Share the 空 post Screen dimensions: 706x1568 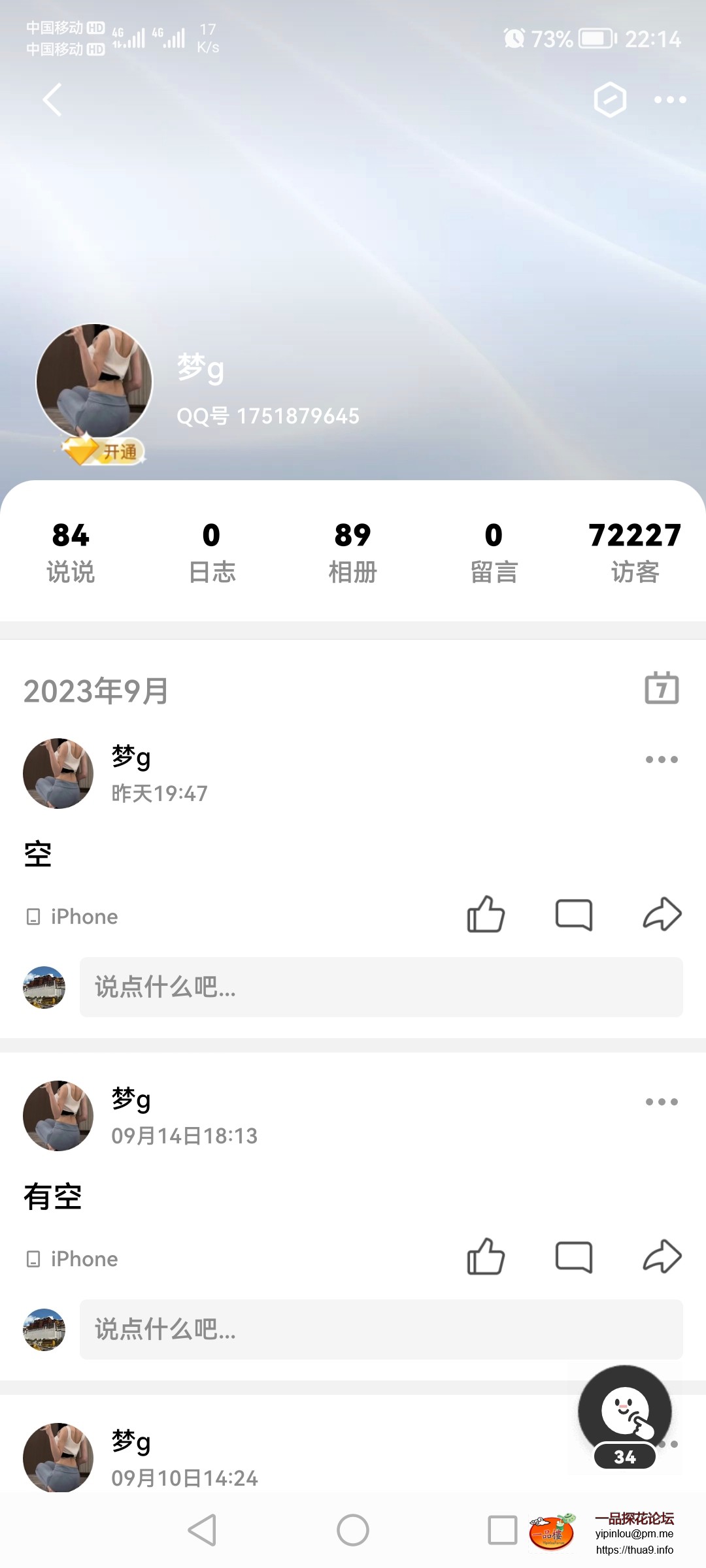[x=662, y=914]
